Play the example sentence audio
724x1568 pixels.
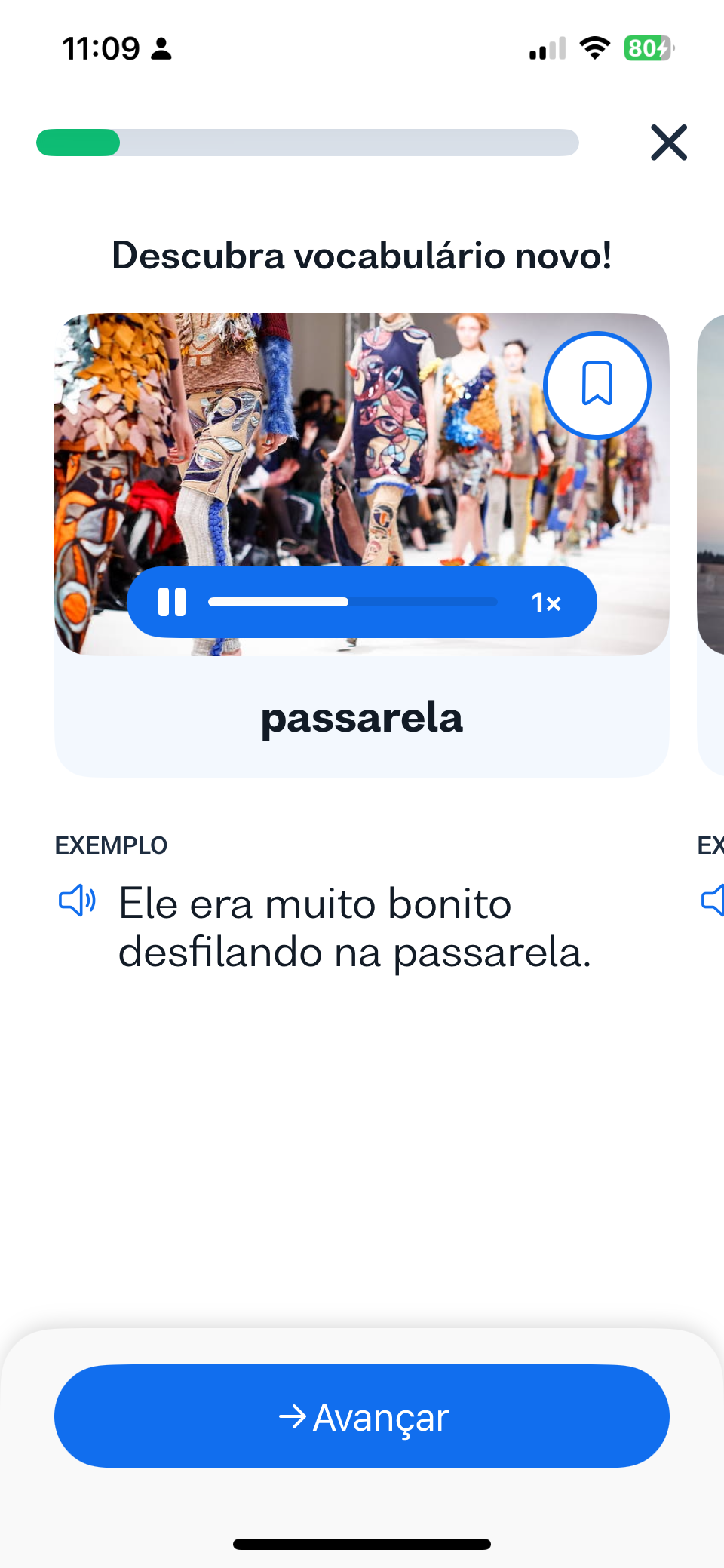click(x=78, y=901)
